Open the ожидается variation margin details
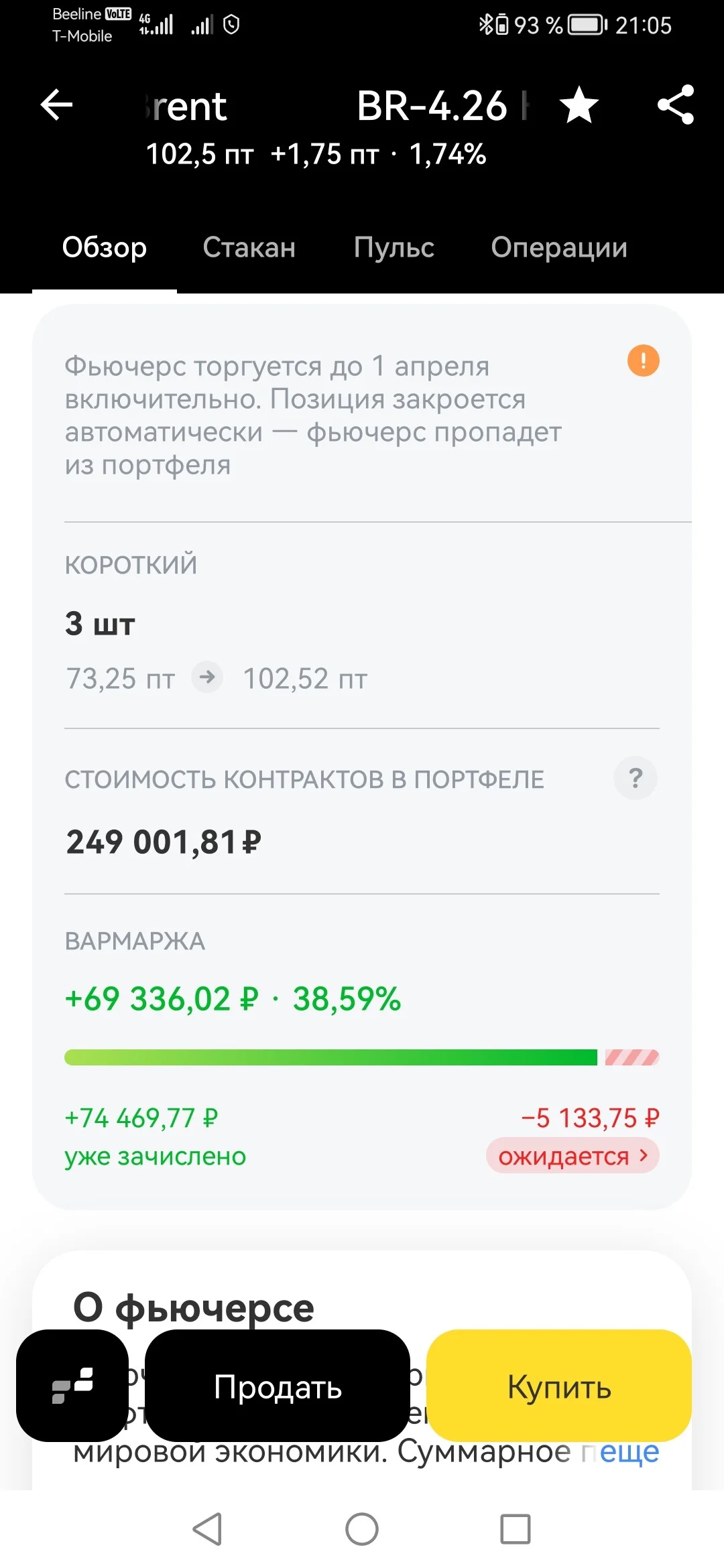 (572, 1156)
